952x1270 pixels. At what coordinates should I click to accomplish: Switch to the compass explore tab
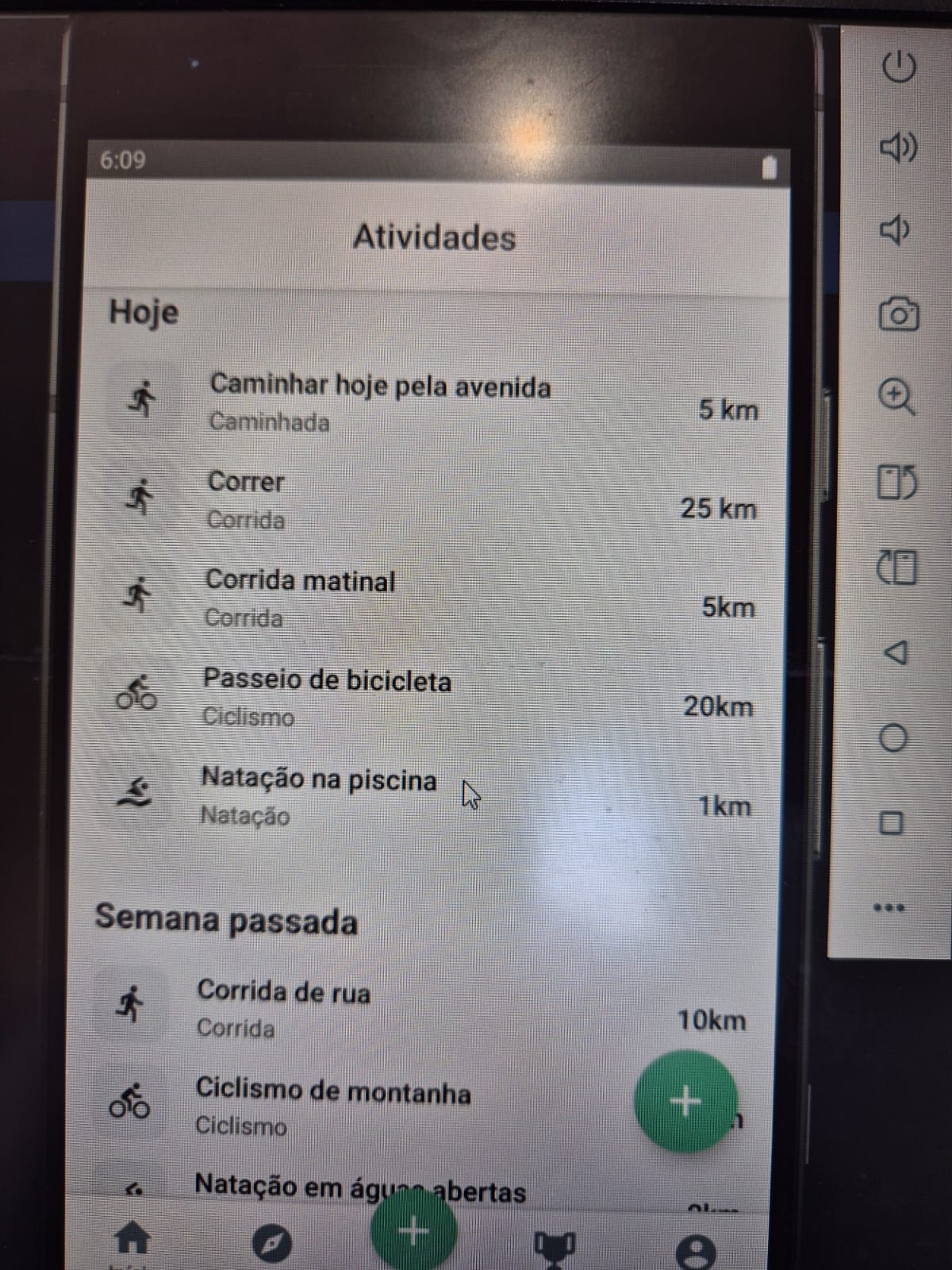271,1244
